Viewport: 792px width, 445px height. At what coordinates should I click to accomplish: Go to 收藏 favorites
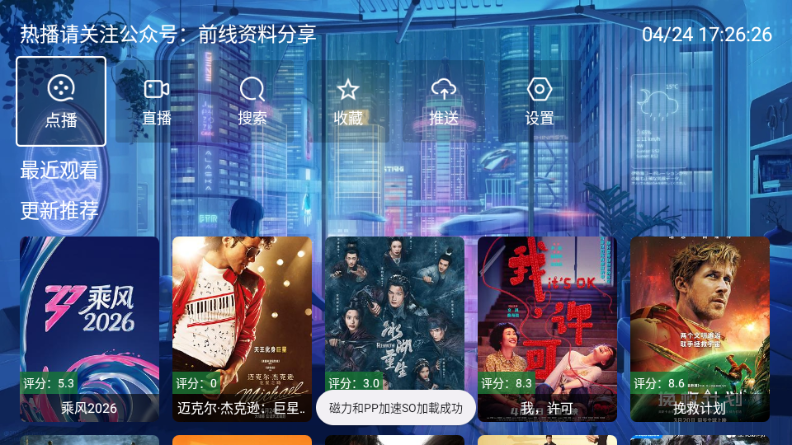coord(347,101)
